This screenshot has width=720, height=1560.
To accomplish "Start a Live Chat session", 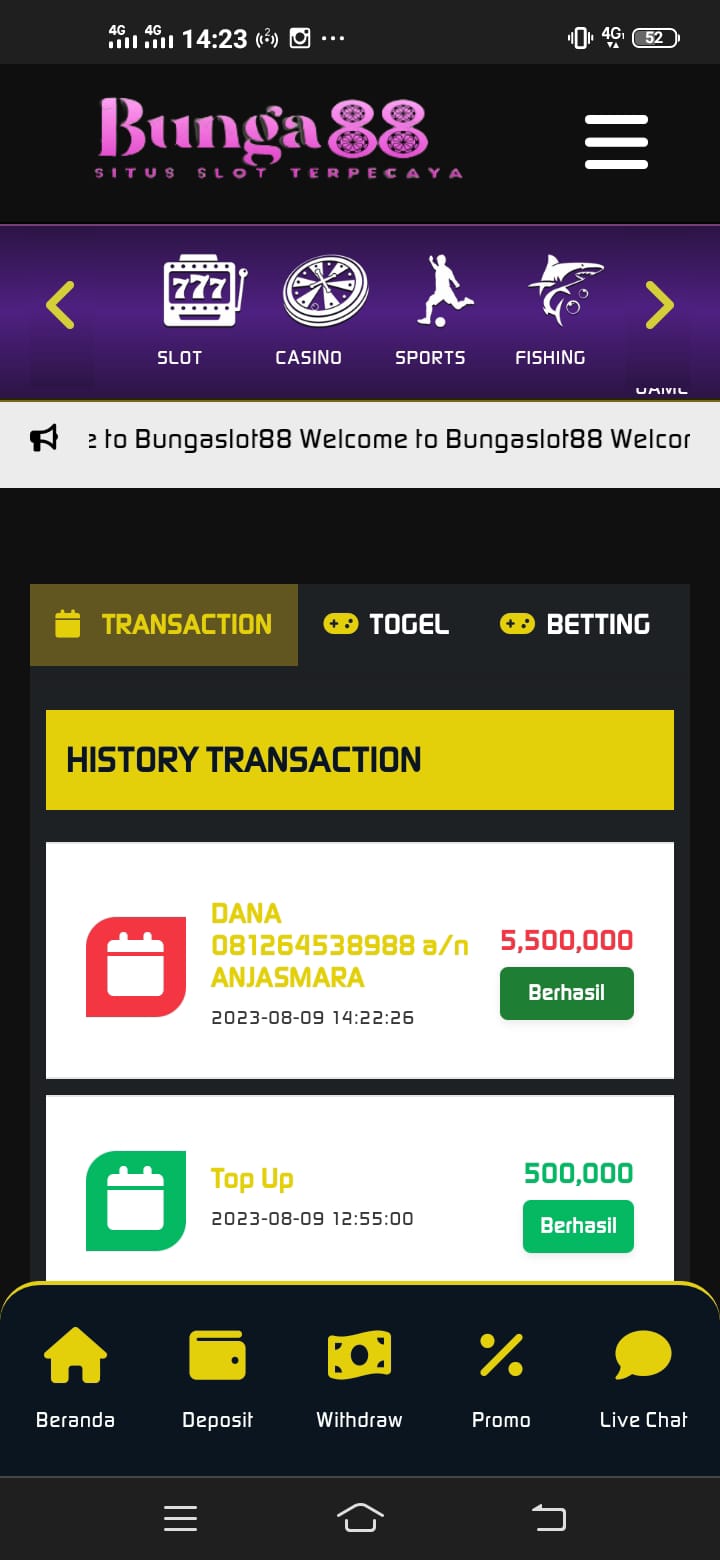I will [x=643, y=1378].
